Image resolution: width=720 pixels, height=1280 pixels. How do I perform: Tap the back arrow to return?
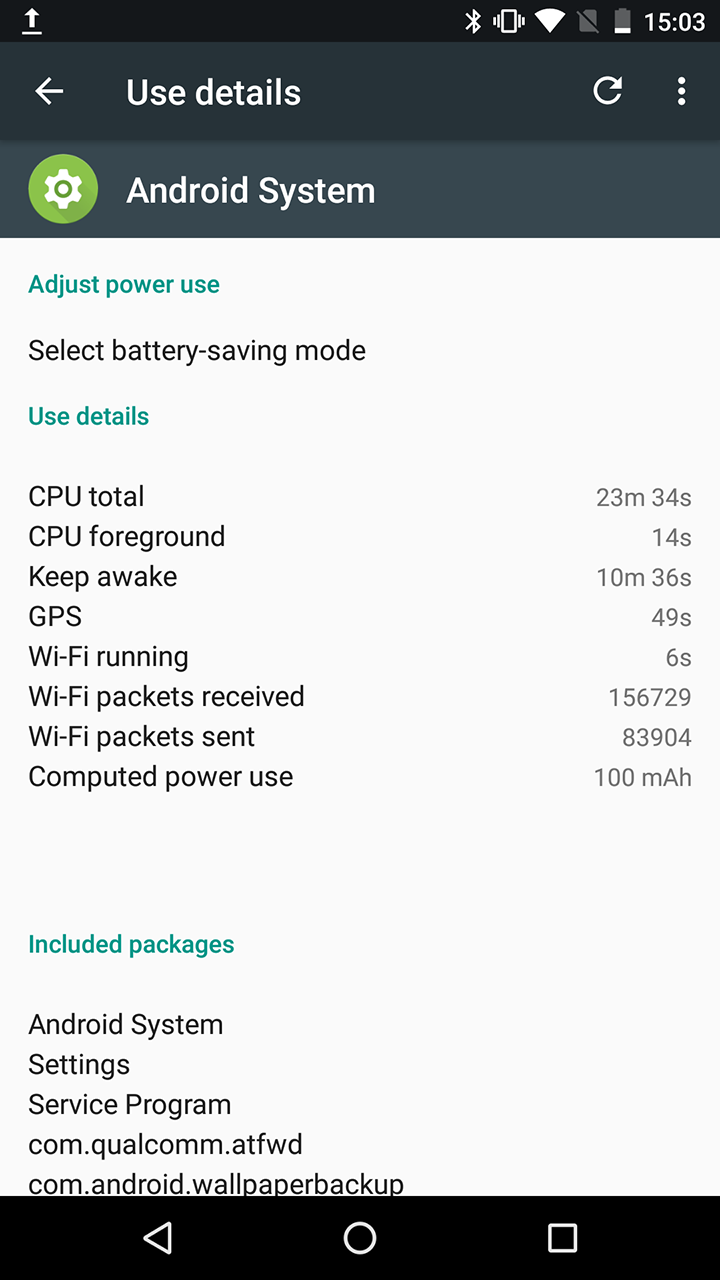coord(49,91)
